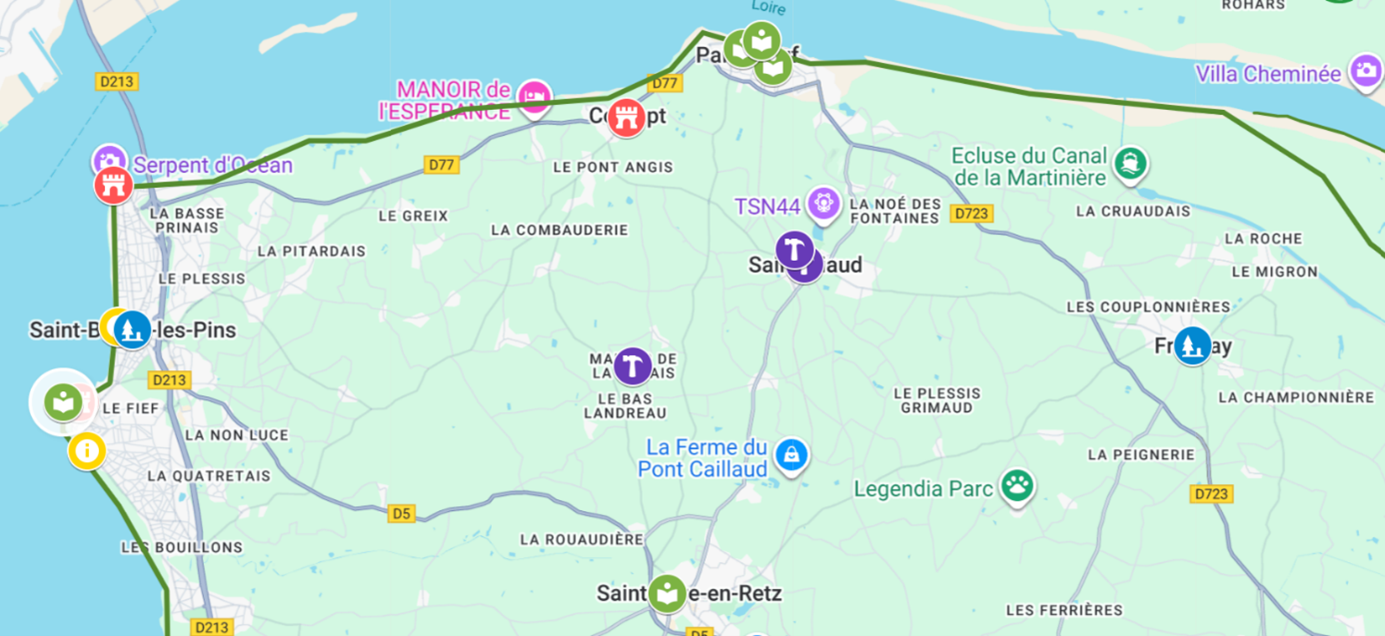1385x636 pixels.
Task: Select the highlighted green book marker by Le Fief
Action: click(x=63, y=402)
